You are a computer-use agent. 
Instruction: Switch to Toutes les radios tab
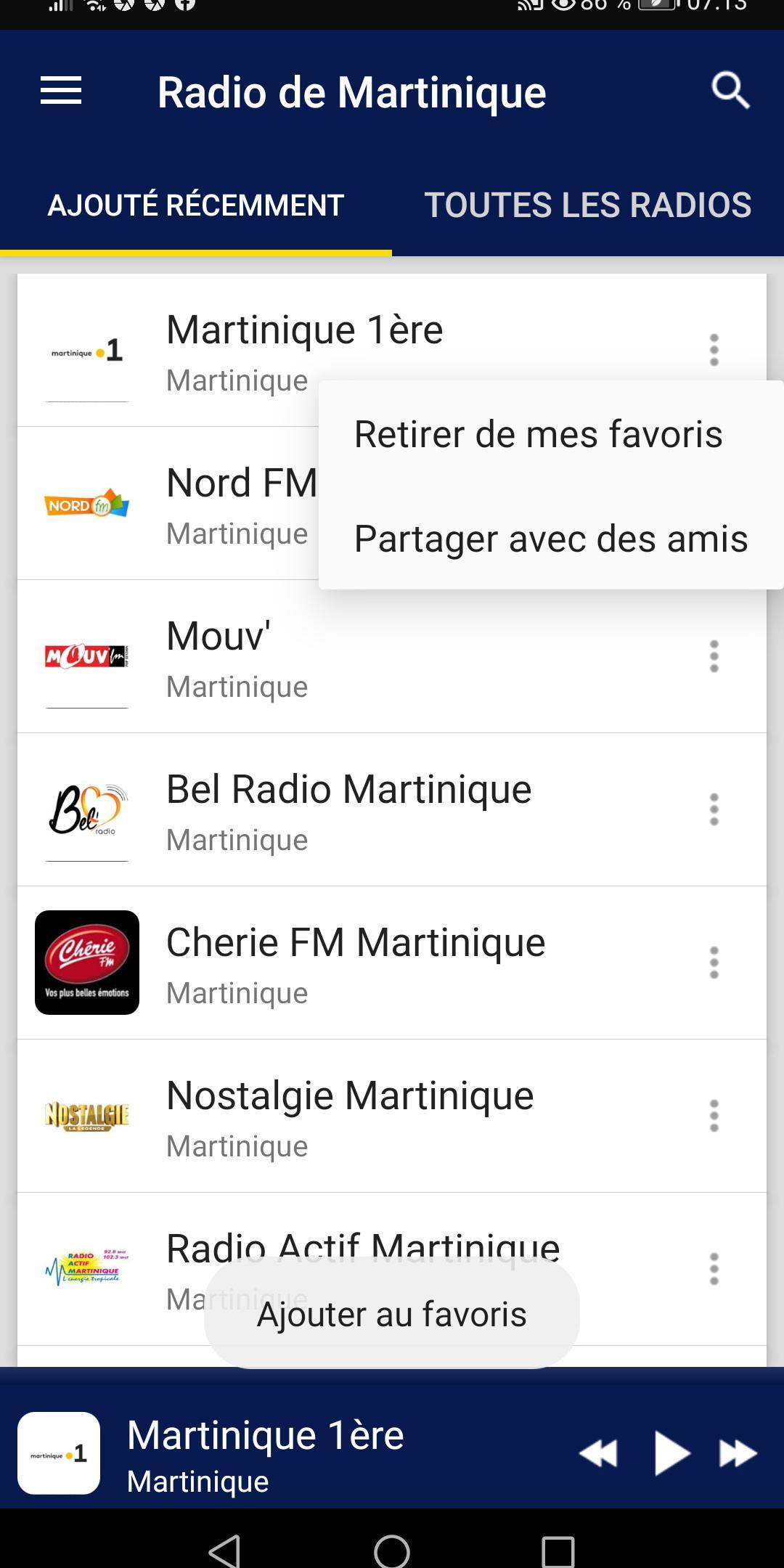tap(587, 205)
